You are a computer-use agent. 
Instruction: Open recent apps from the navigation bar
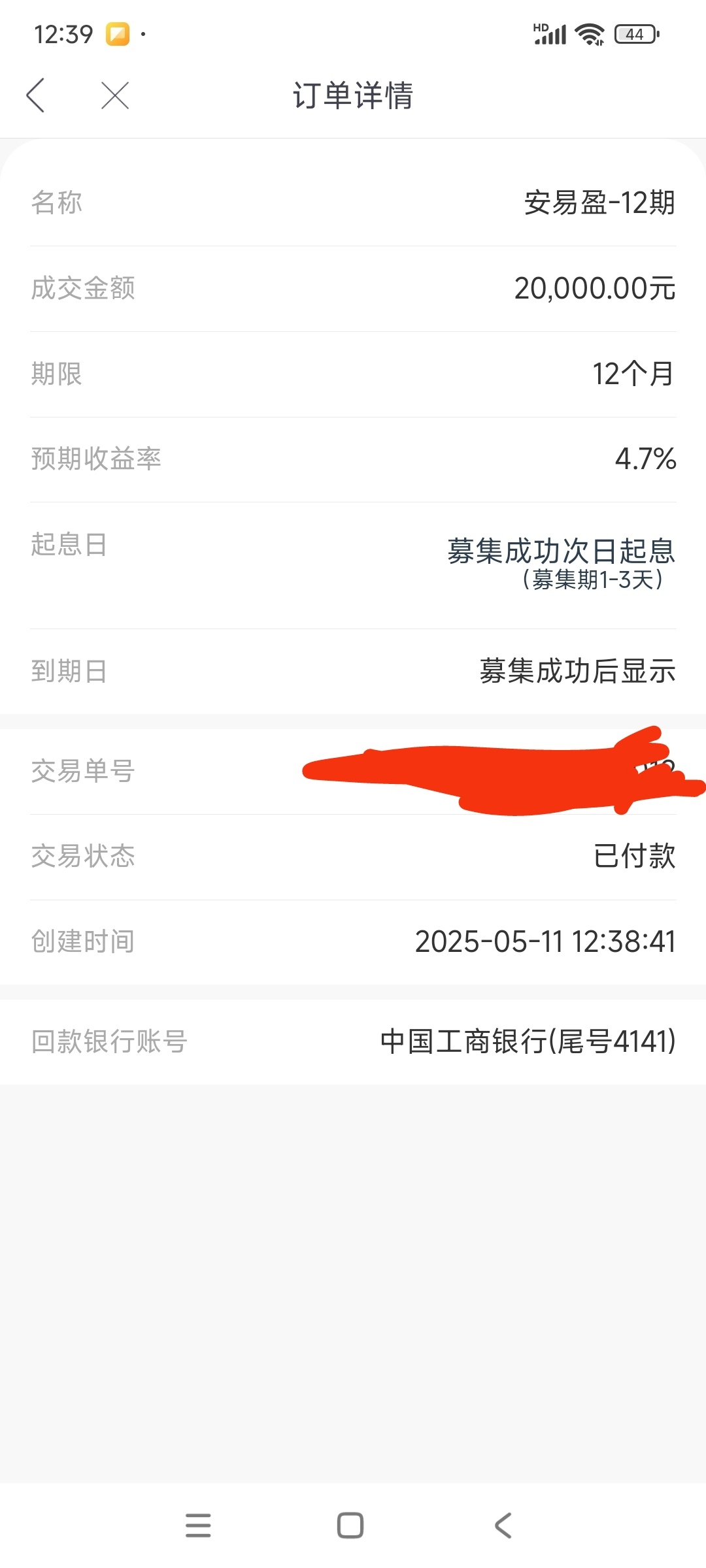click(x=198, y=1526)
